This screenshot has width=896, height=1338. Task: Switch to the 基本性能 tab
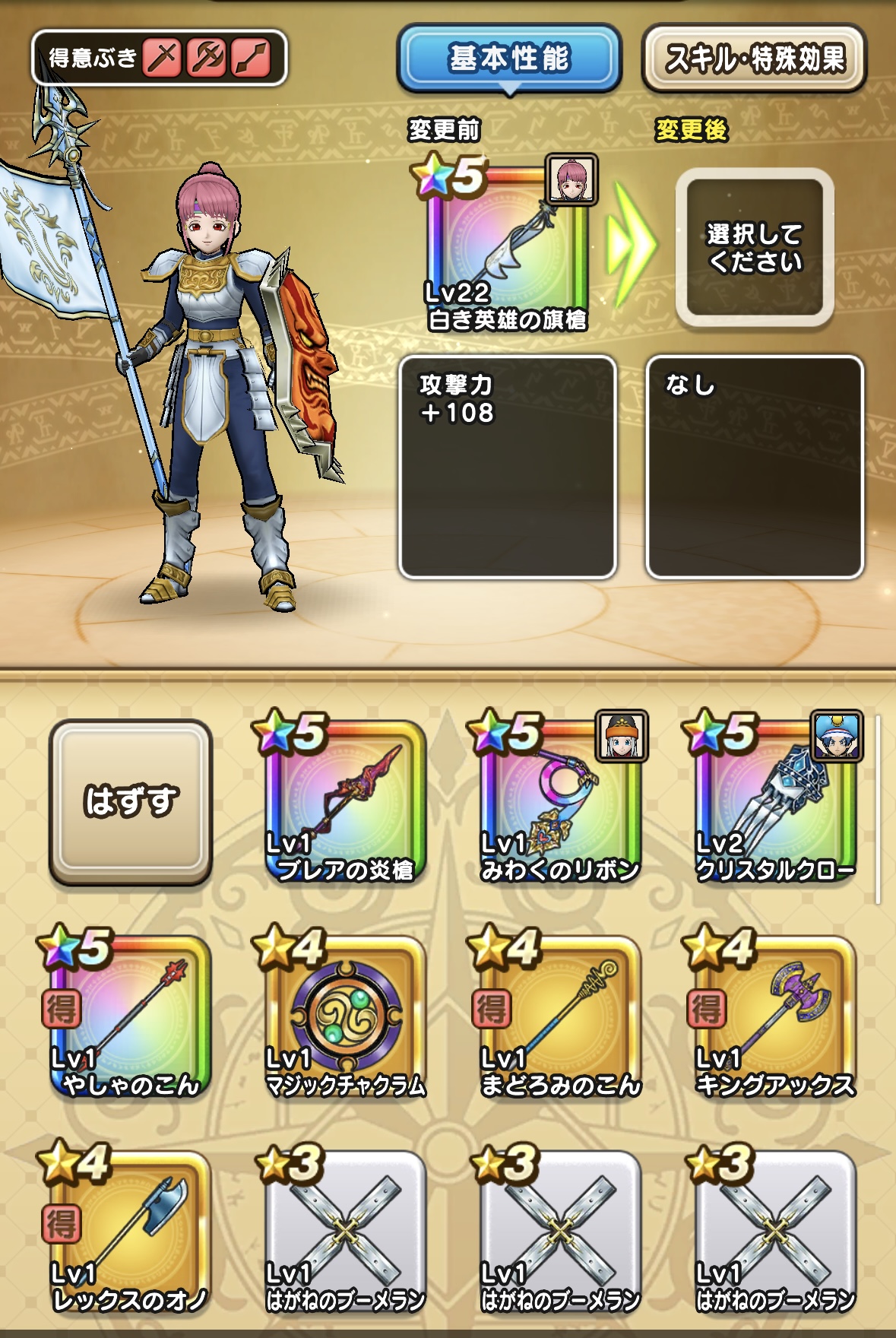coord(508,59)
